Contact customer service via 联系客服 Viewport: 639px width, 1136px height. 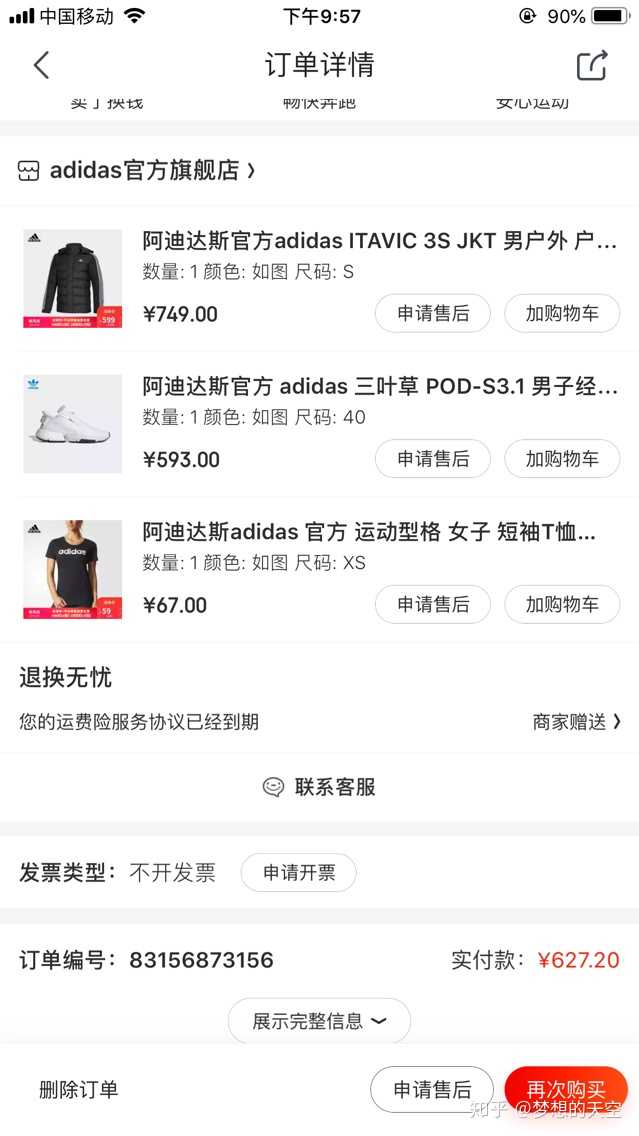click(x=320, y=787)
